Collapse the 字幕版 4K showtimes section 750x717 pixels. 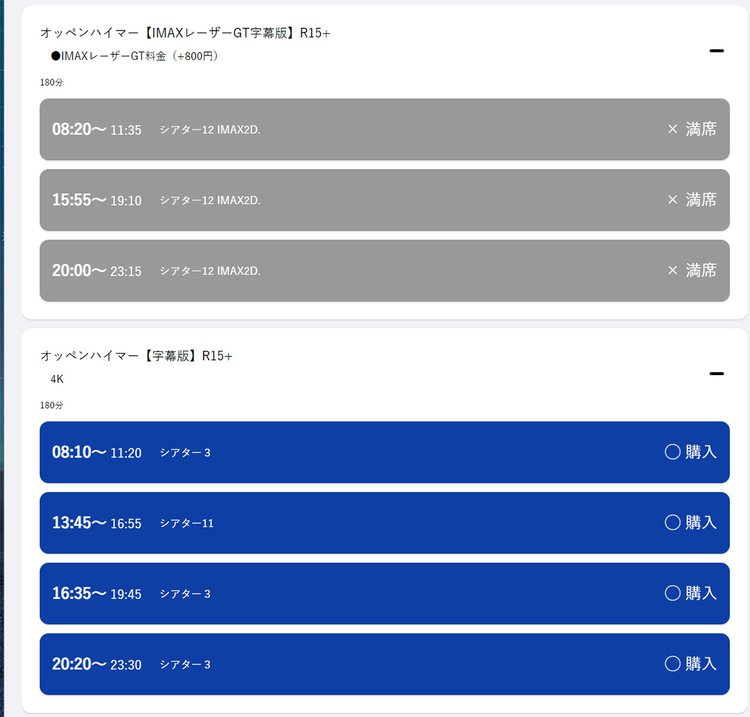pos(716,373)
